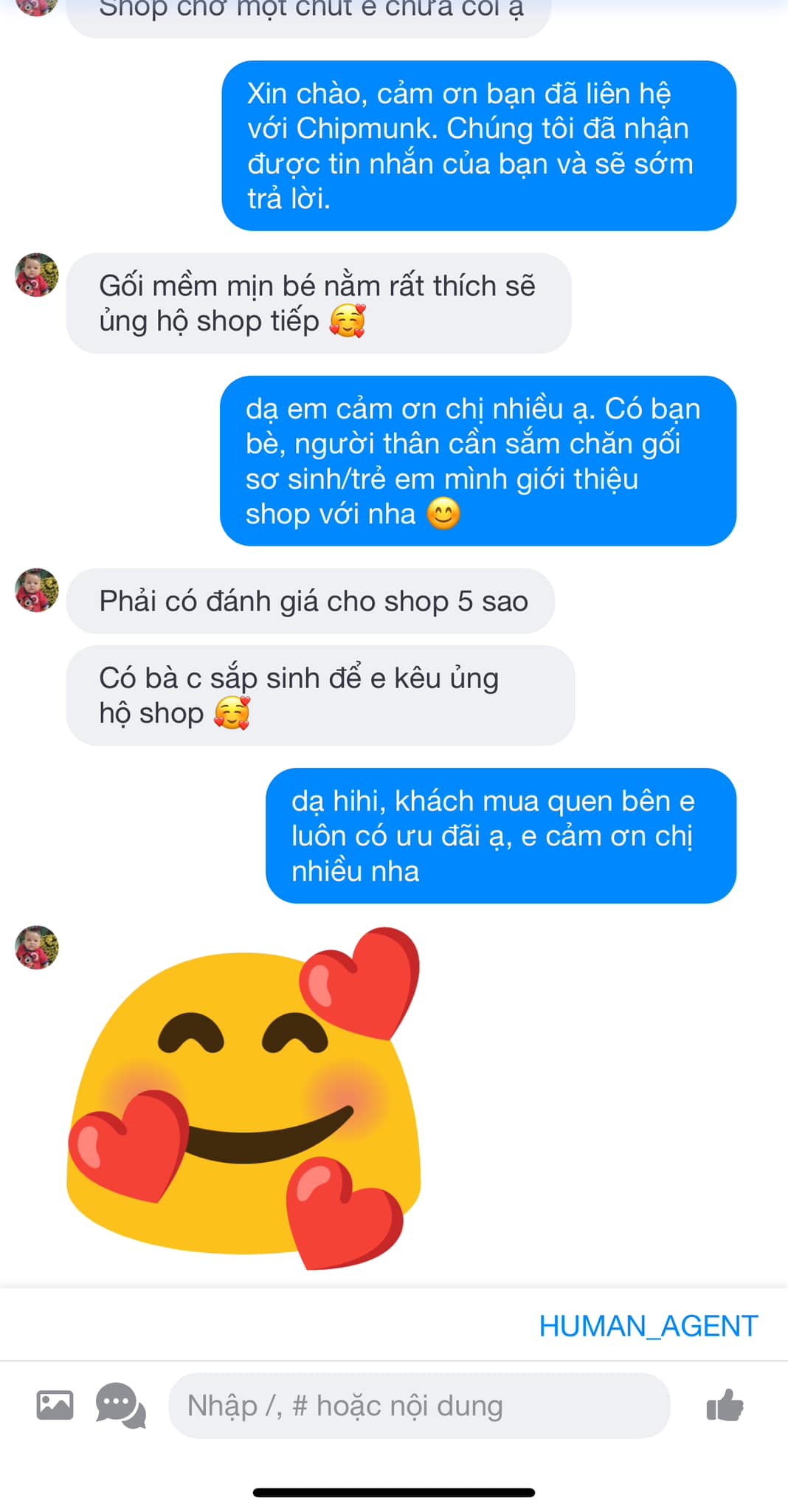788x1512 pixels.
Task: Tap the HUMAN_AGENT label
Action: tap(648, 1326)
